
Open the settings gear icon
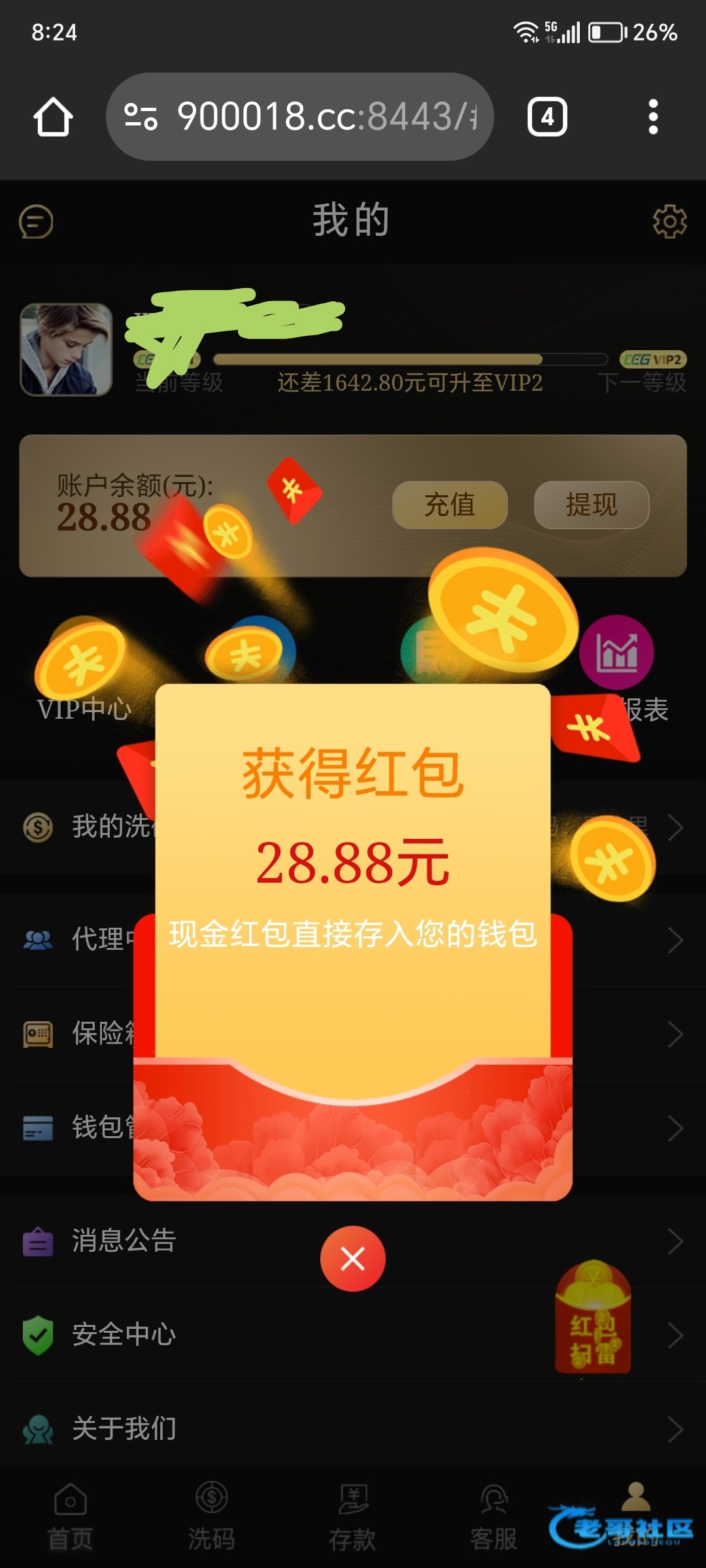[x=669, y=221]
